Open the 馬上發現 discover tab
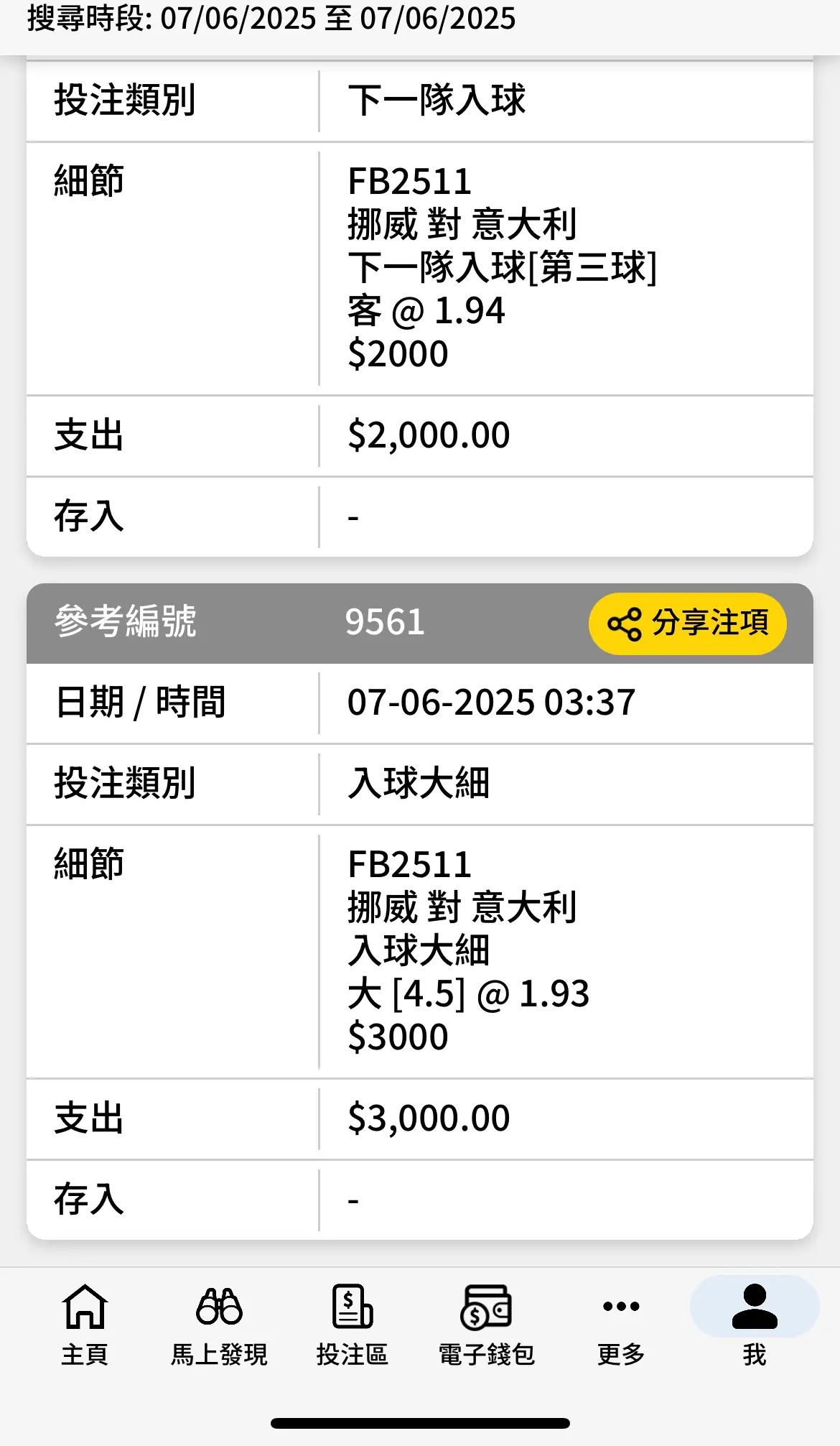This screenshot has height=1446, width=840. pos(219,1325)
